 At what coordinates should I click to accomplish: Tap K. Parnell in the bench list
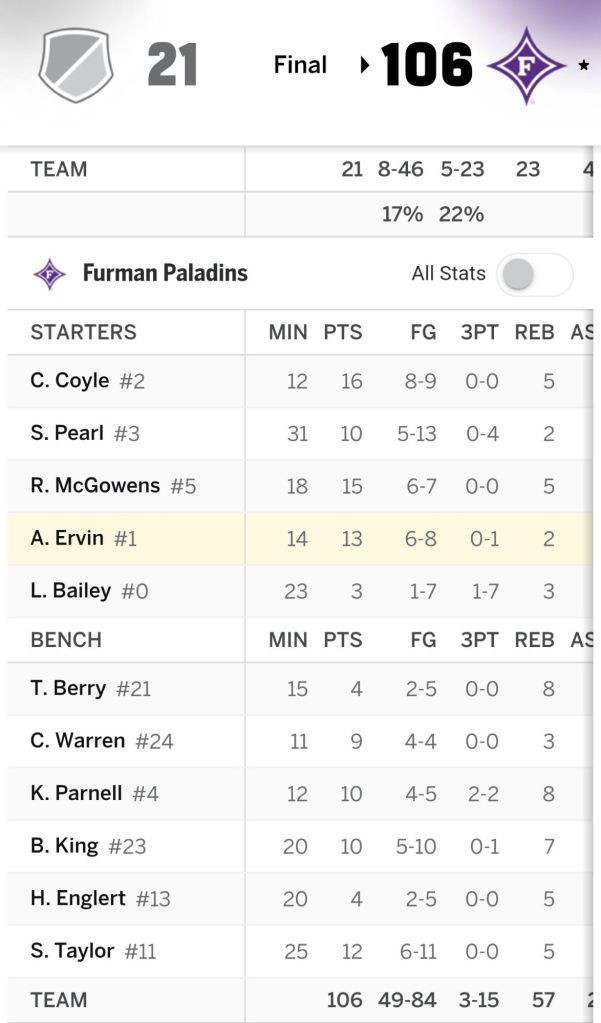point(76,793)
